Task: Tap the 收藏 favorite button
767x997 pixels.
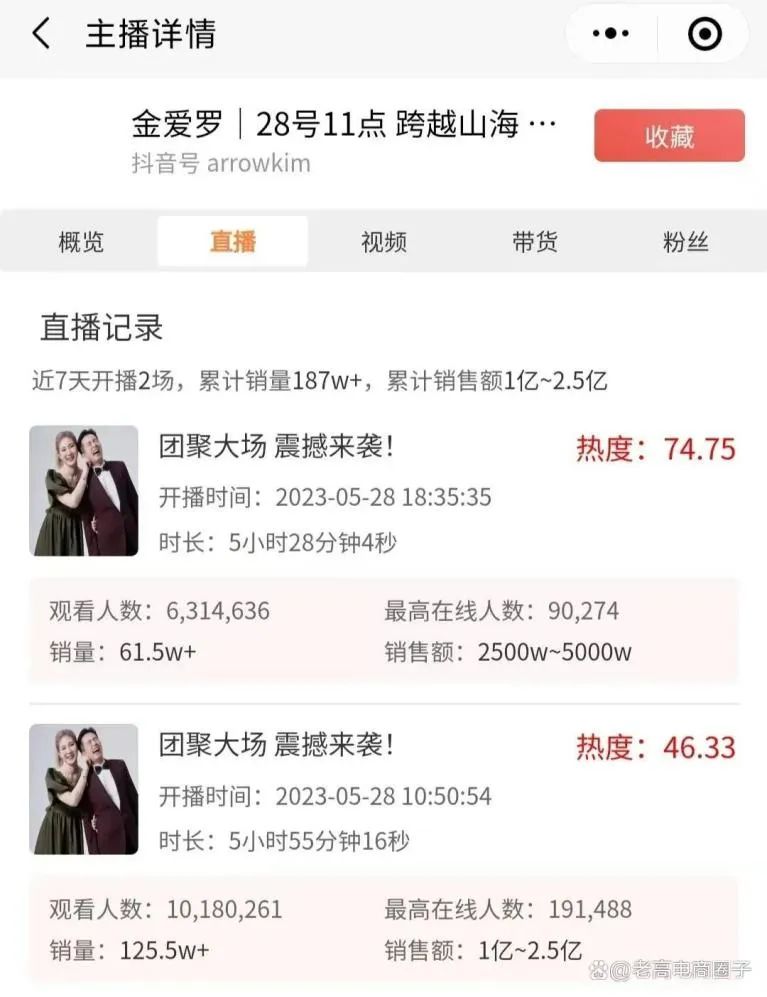Action: (668, 137)
